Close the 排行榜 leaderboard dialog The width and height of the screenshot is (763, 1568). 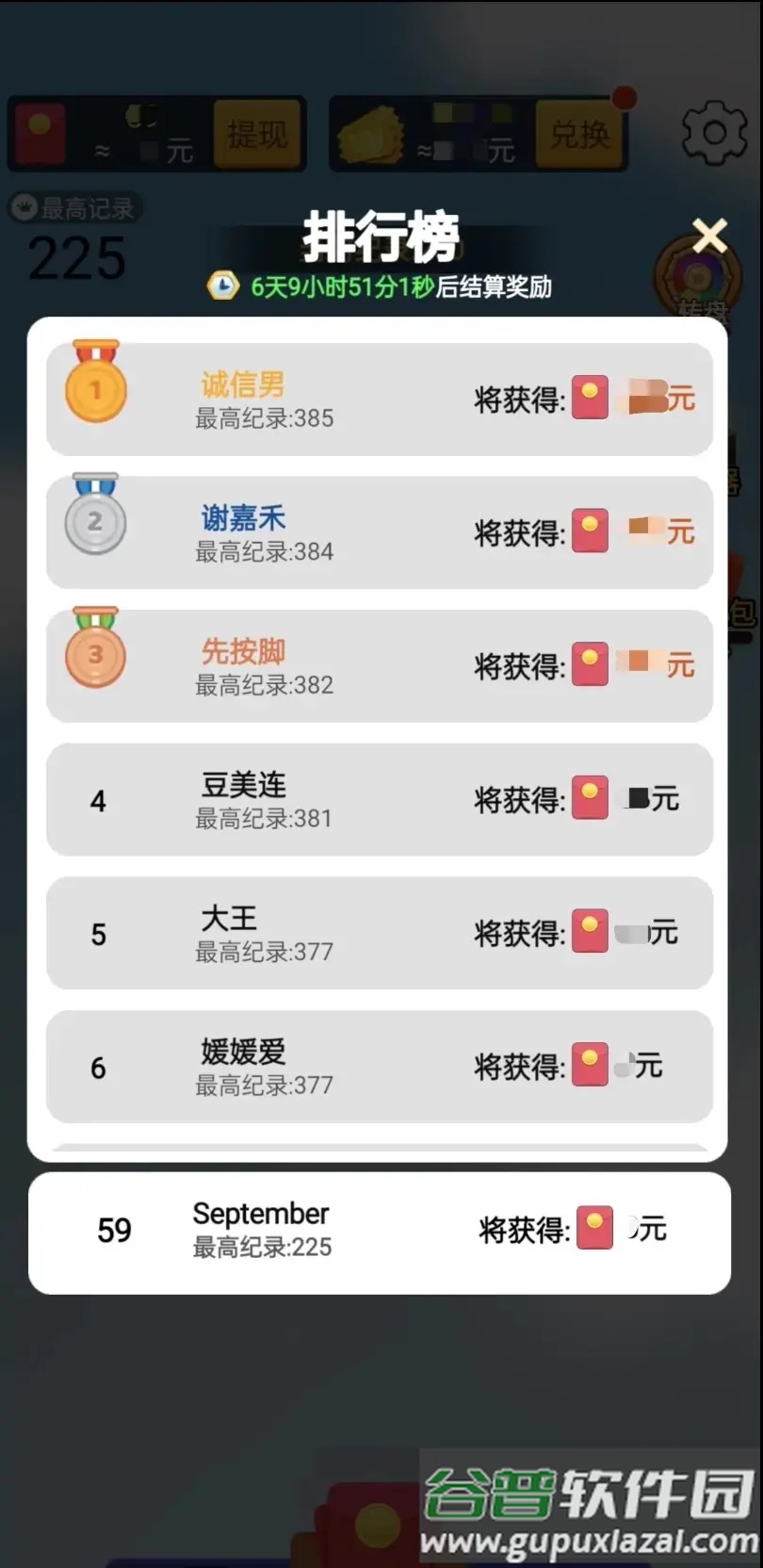point(709,237)
